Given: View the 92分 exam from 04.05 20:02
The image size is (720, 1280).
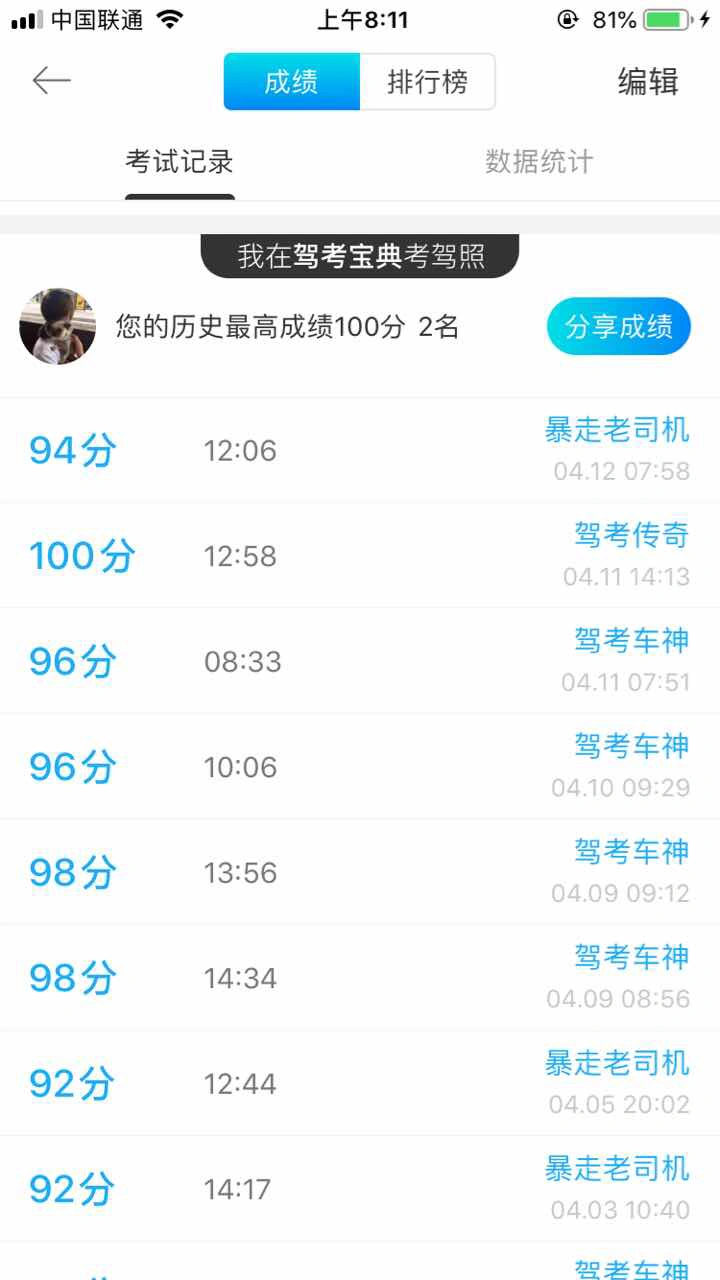Looking at the screenshot, I should click(360, 1083).
